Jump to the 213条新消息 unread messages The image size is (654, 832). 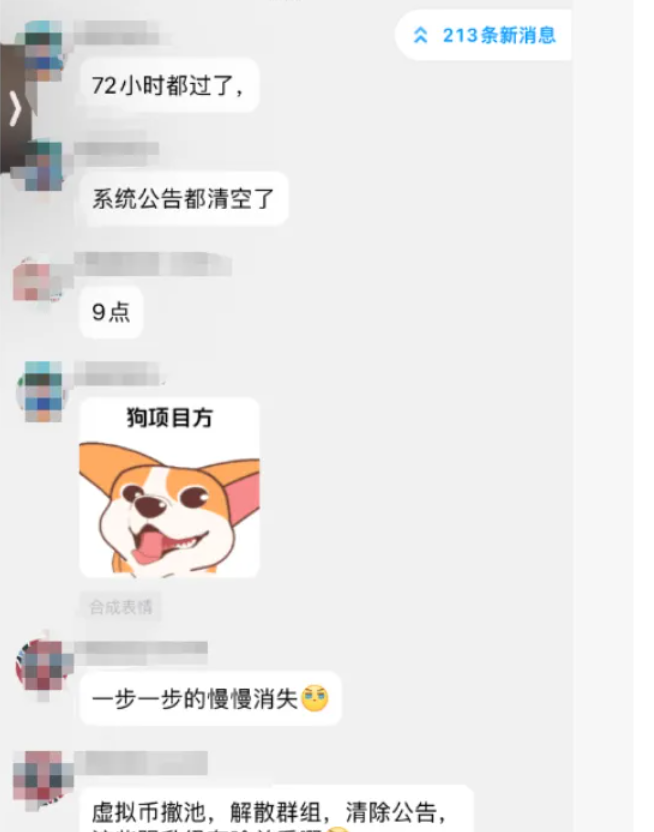[x=485, y=35]
